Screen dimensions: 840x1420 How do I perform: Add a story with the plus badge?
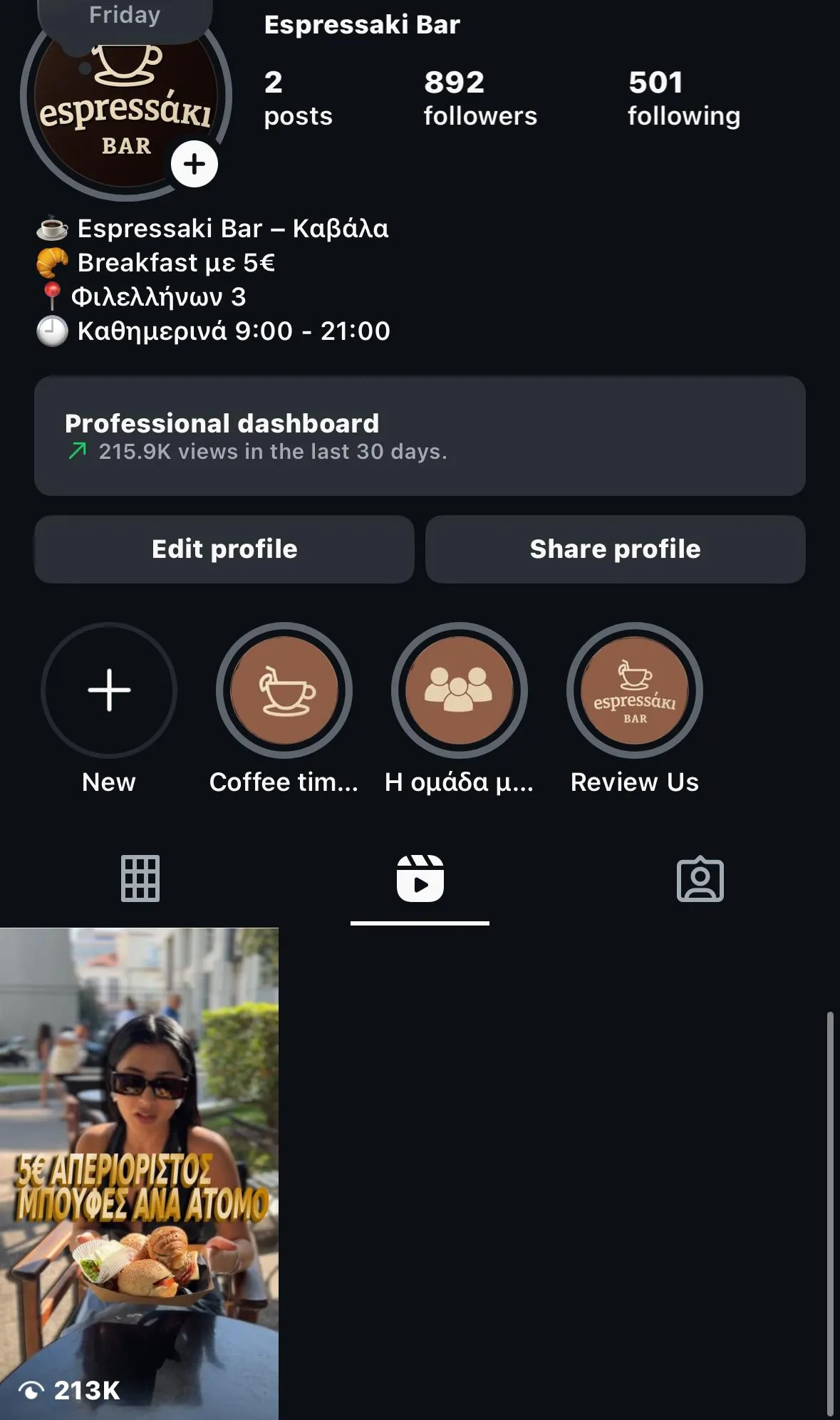pyautogui.click(x=194, y=164)
